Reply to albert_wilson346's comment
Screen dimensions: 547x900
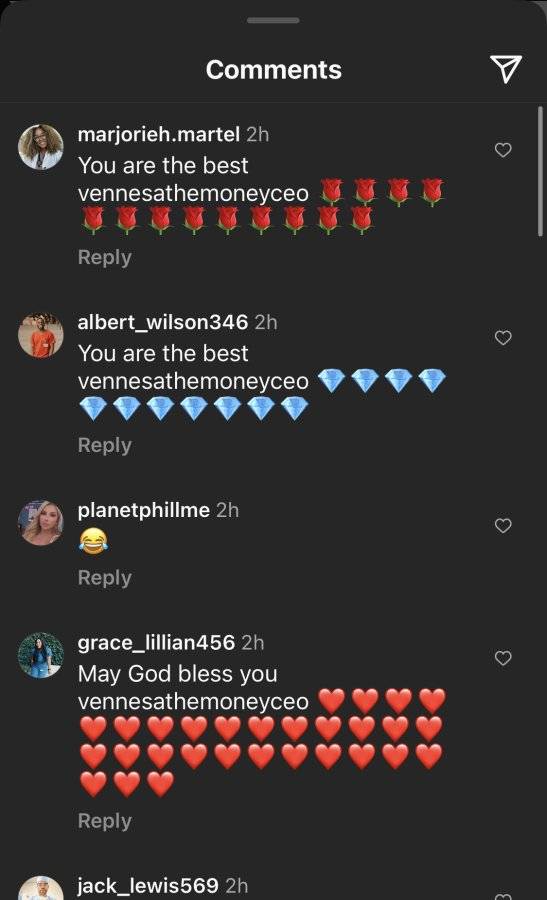pos(104,445)
